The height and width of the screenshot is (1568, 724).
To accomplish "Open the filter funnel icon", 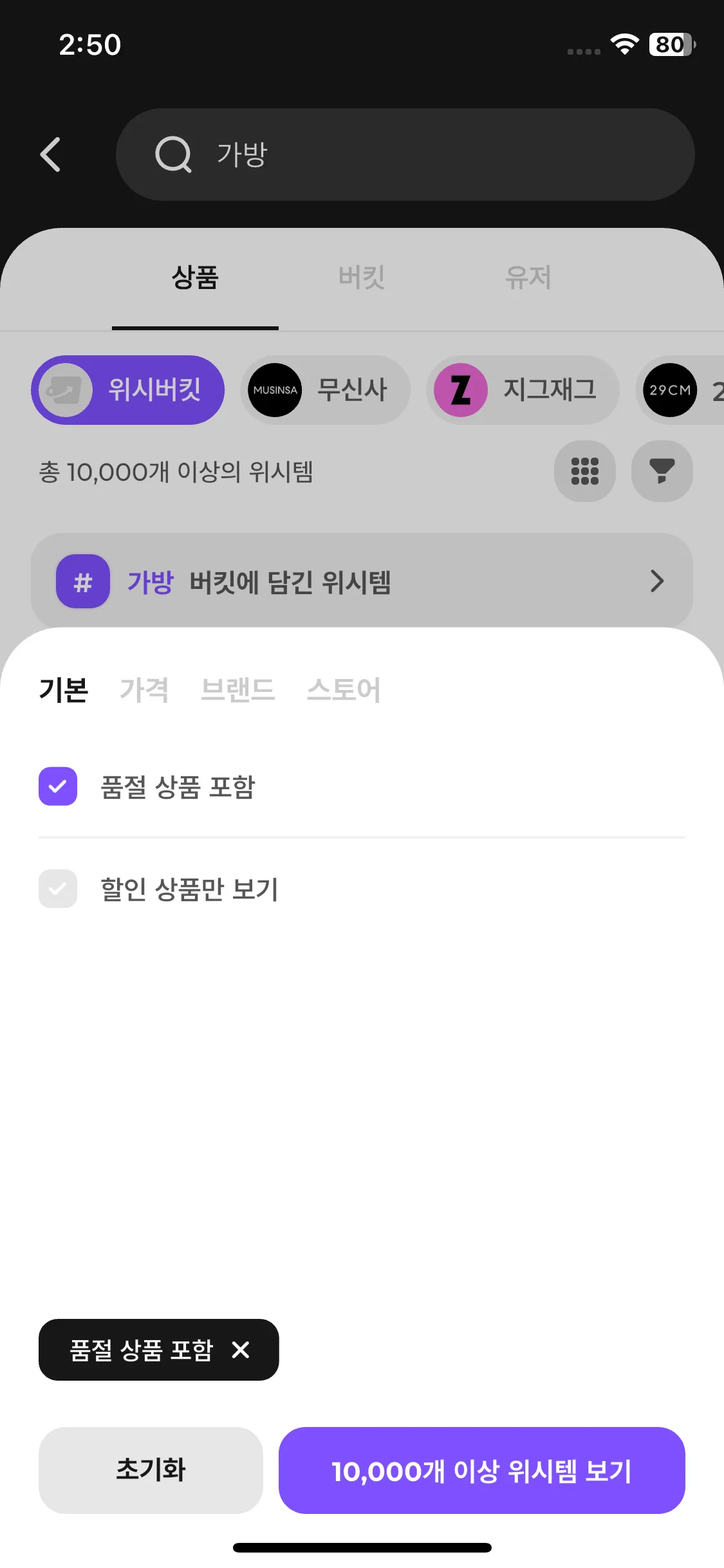I will [662, 471].
